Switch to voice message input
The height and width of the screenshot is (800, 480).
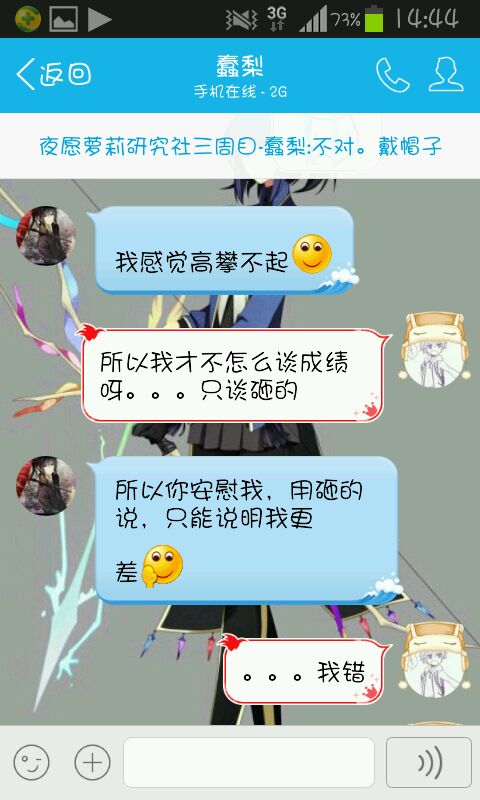click(429, 762)
